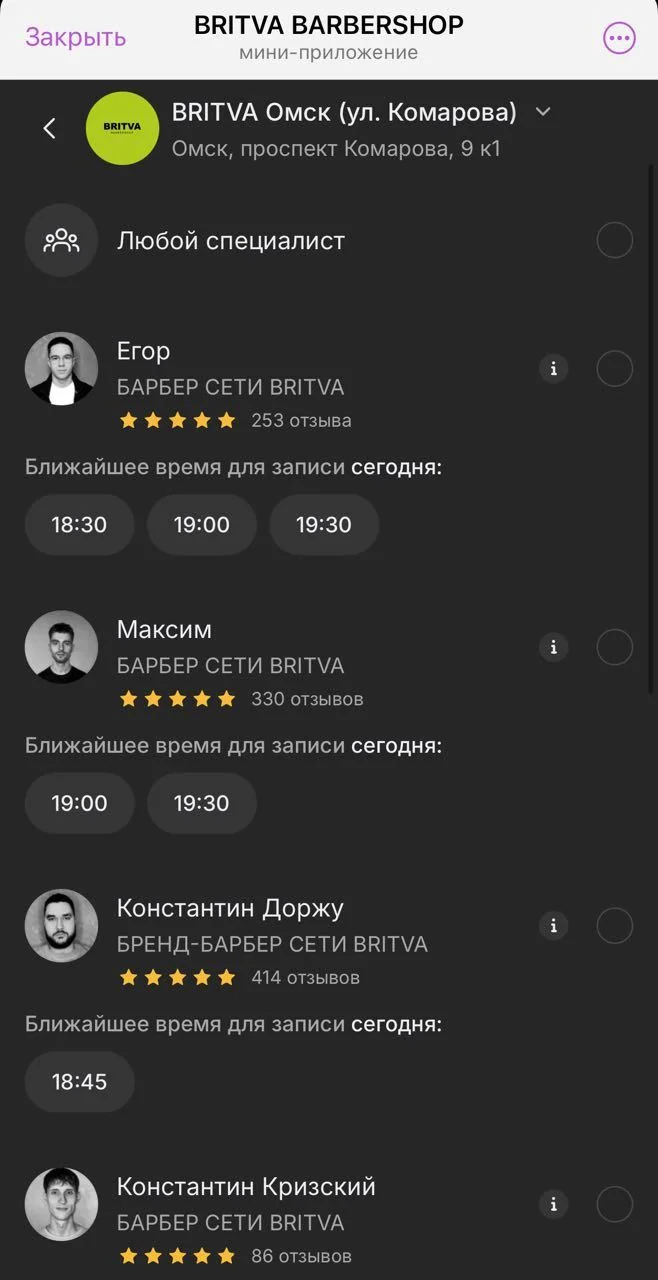
Task: Open info about Константин Кризский
Action: coord(554,1204)
